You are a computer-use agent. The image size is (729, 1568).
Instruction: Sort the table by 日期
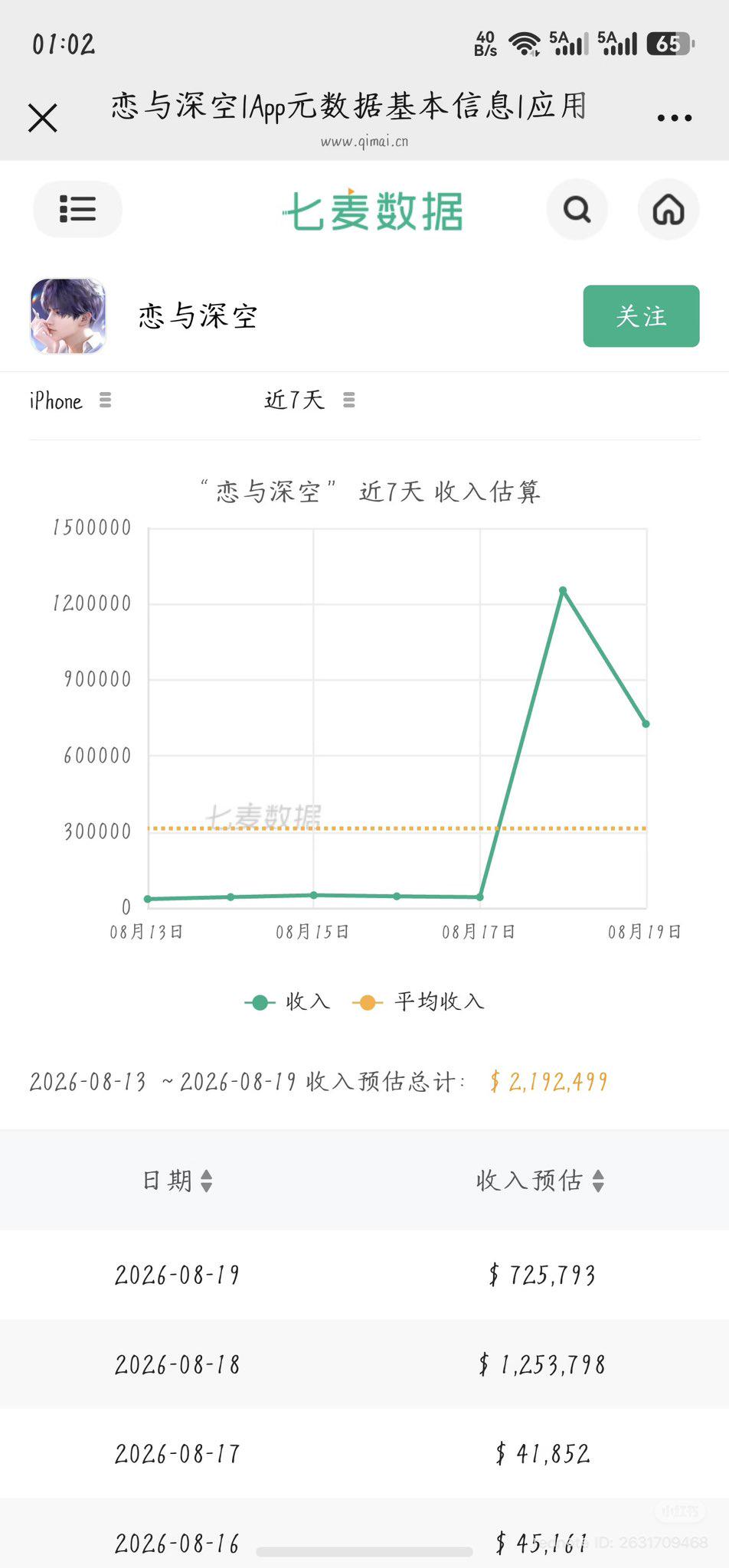click(x=177, y=1181)
